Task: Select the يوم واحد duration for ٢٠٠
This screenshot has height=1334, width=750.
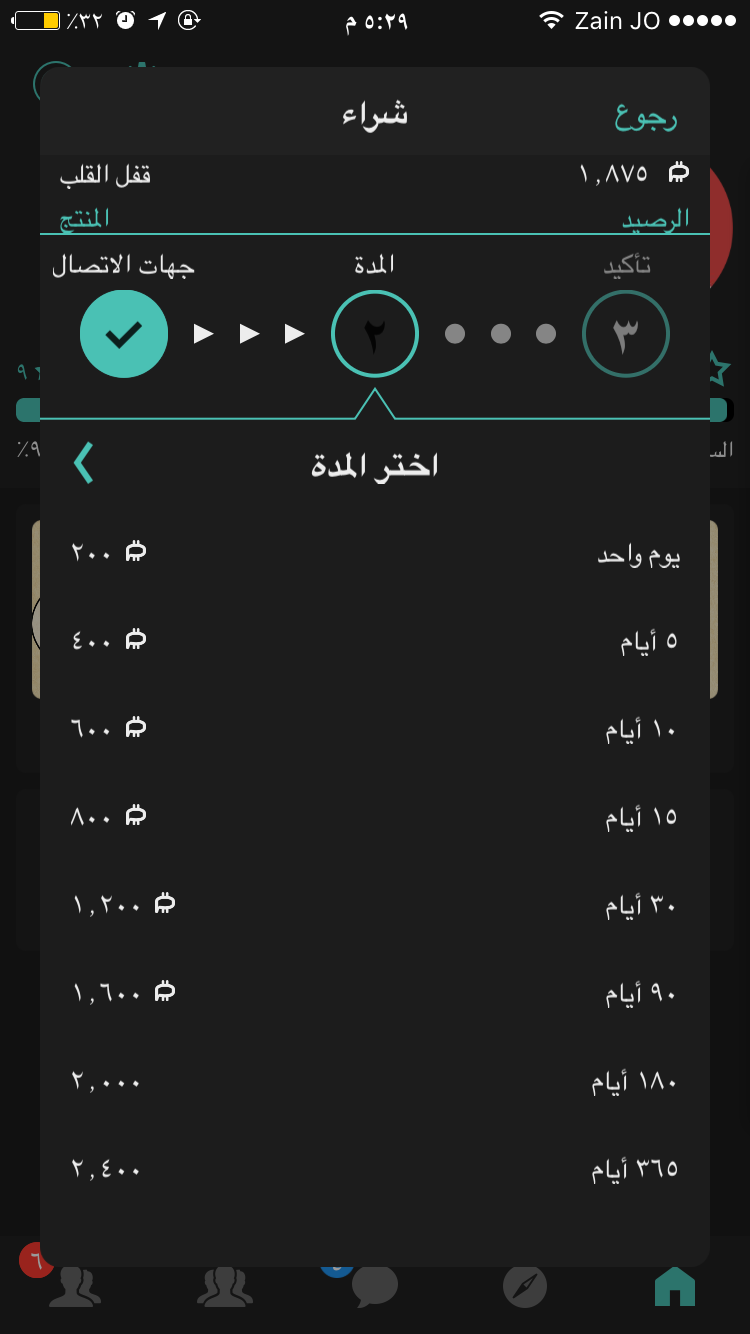Action: click(x=375, y=554)
